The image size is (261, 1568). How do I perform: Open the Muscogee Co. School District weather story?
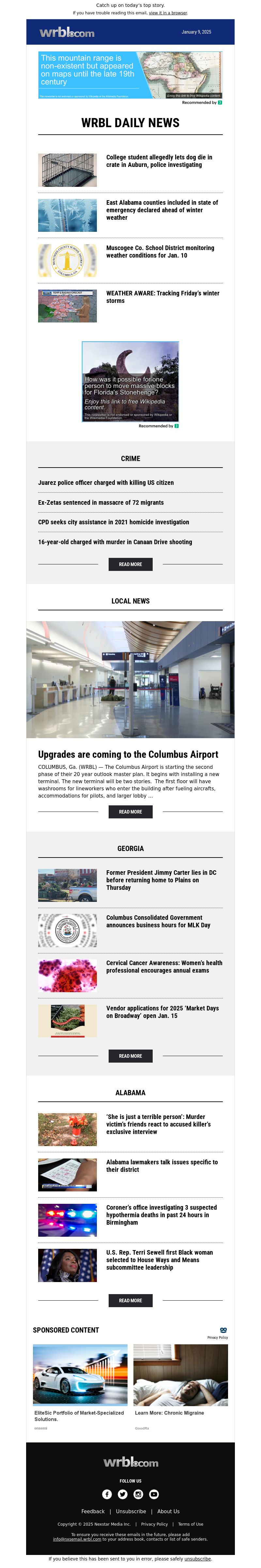click(x=160, y=251)
